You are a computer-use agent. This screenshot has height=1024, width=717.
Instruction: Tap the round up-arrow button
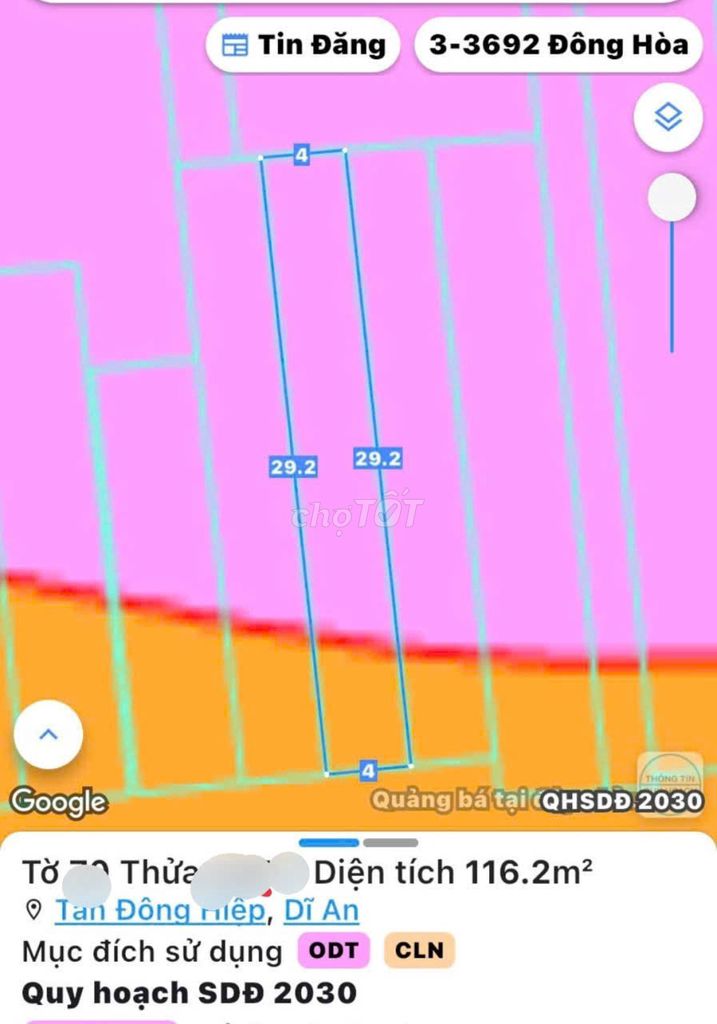[x=48, y=735]
